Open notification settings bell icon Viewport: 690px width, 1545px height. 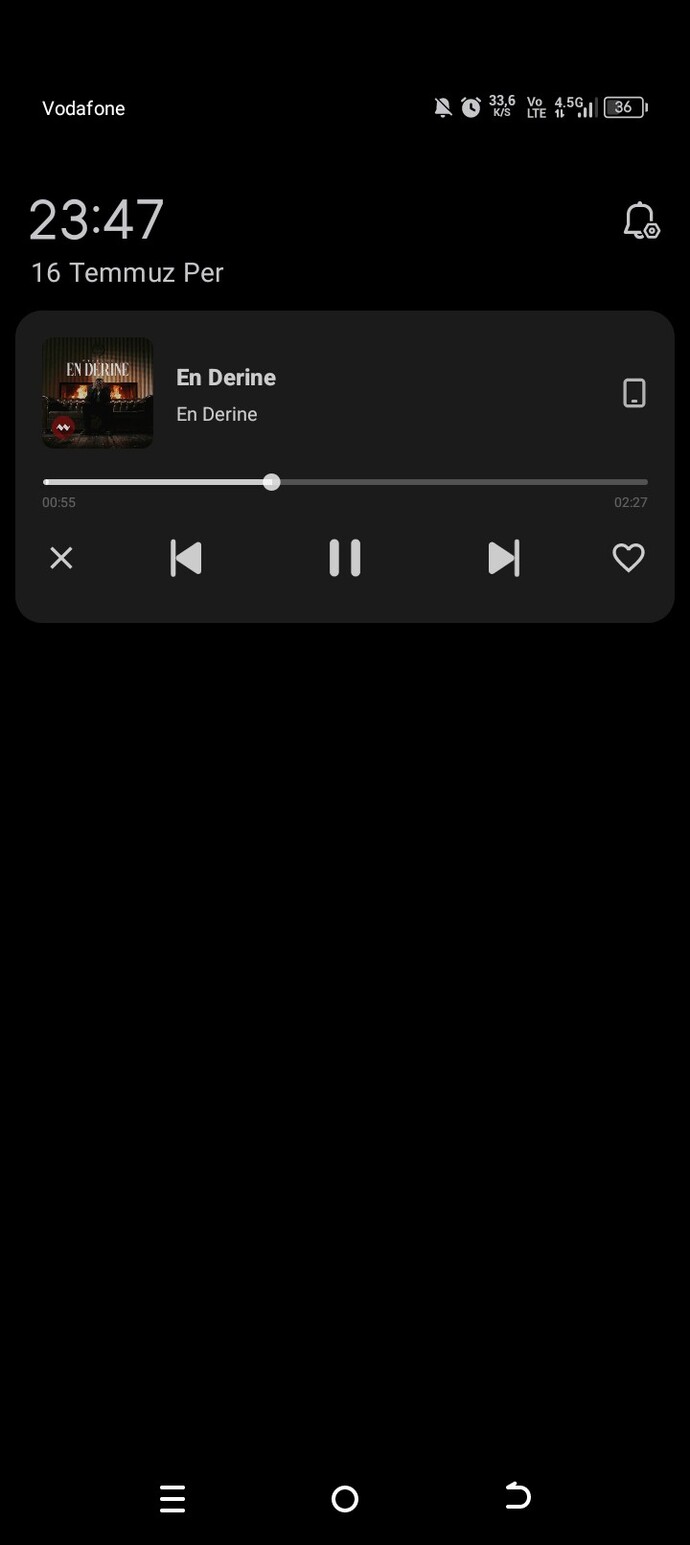[x=641, y=221]
